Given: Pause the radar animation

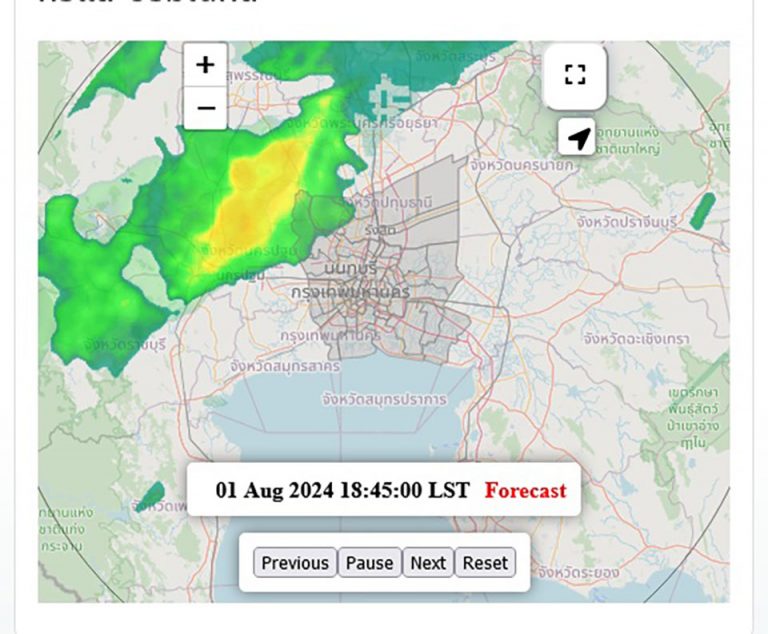Looking at the screenshot, I should click(x=369, y=563).
